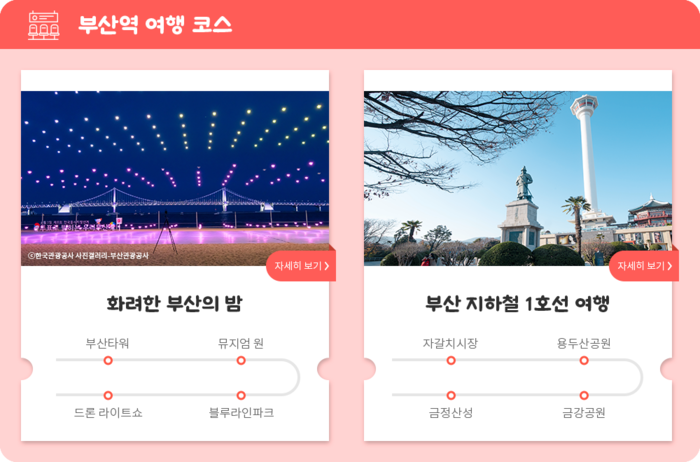Open the 화려한 부산의 밤 course card
The width and height of the screenshot is (700, 462).
click(x=175, y=304)
